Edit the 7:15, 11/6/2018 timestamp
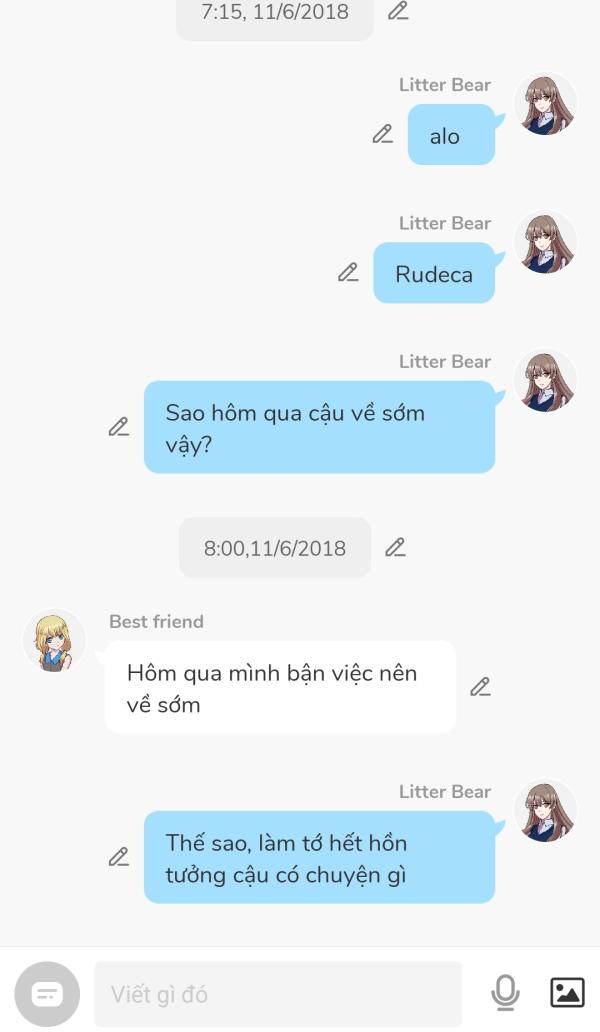 tap(398, 11)
